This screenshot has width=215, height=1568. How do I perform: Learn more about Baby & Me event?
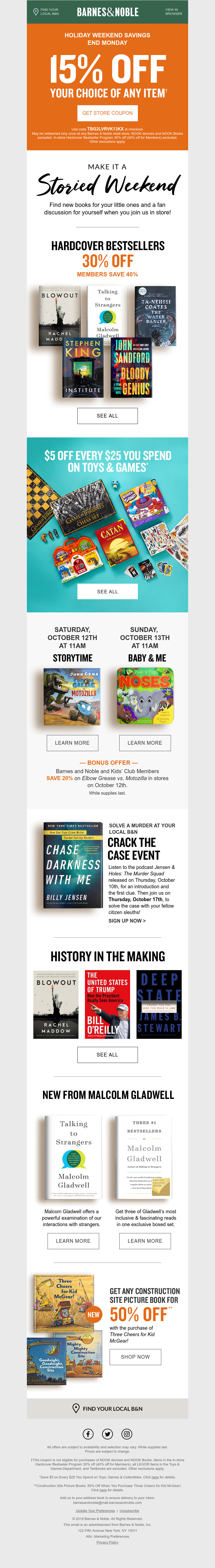click(x=144, y=743)
